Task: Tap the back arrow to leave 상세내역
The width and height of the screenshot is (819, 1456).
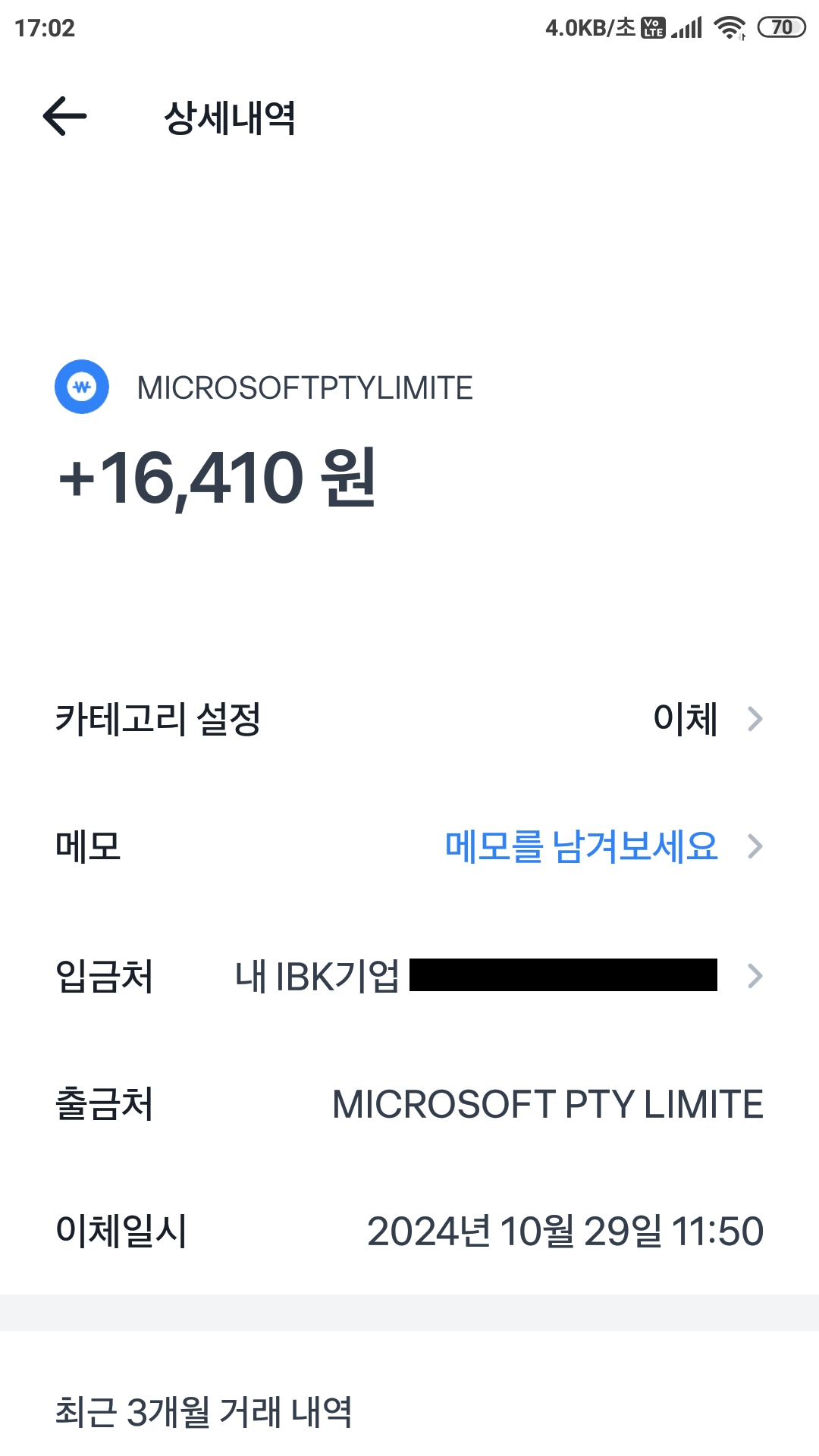Action: [64, 116]
